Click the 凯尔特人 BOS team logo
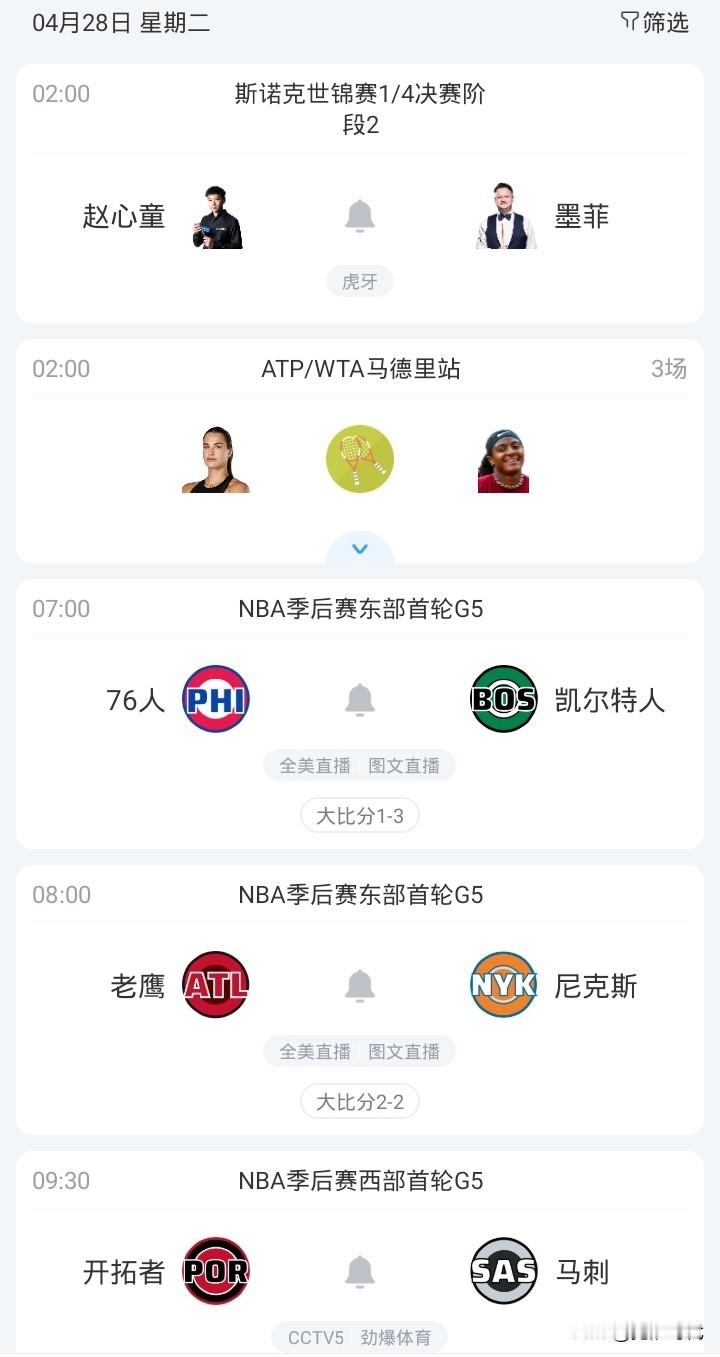This screenshot has height=1357, width=720. coord(504,699)
